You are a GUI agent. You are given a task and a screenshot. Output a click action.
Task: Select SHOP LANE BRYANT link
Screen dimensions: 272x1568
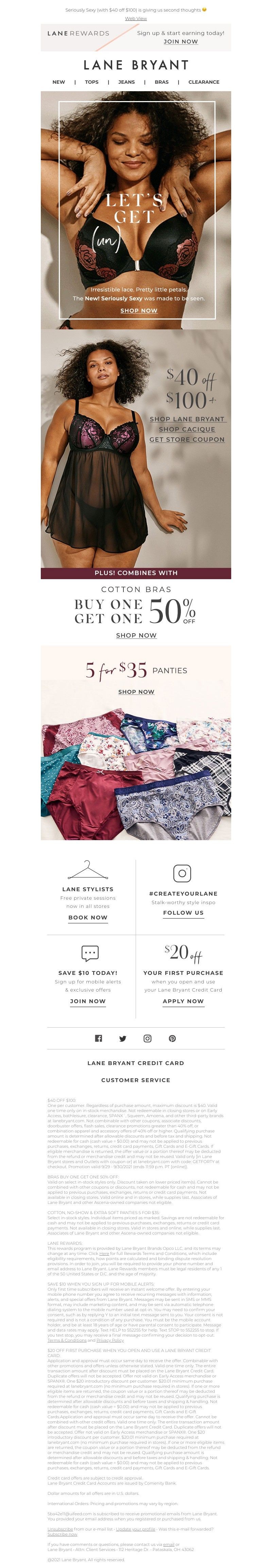(187, 419)
